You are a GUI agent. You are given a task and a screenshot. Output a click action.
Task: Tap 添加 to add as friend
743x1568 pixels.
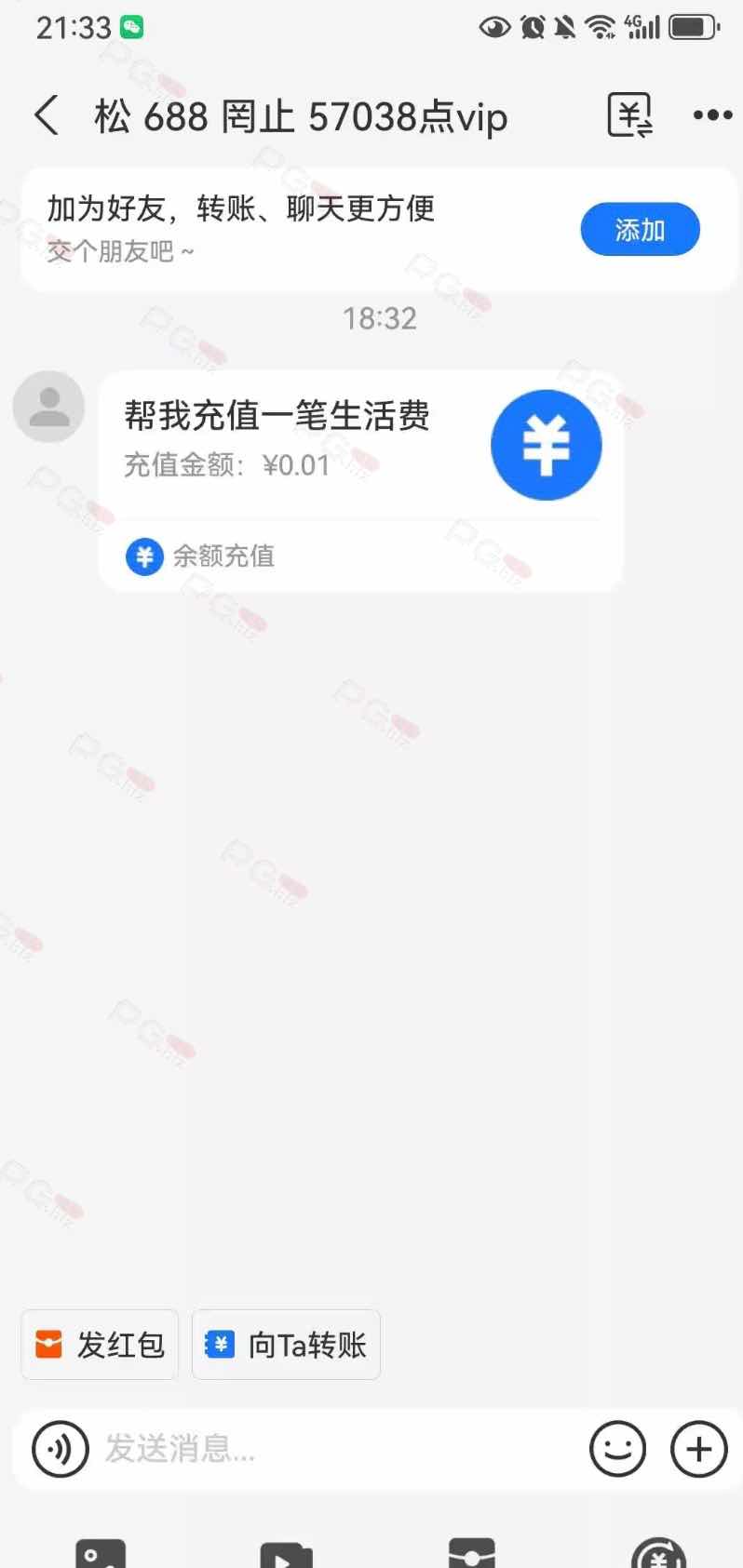[x=640, y=229]
